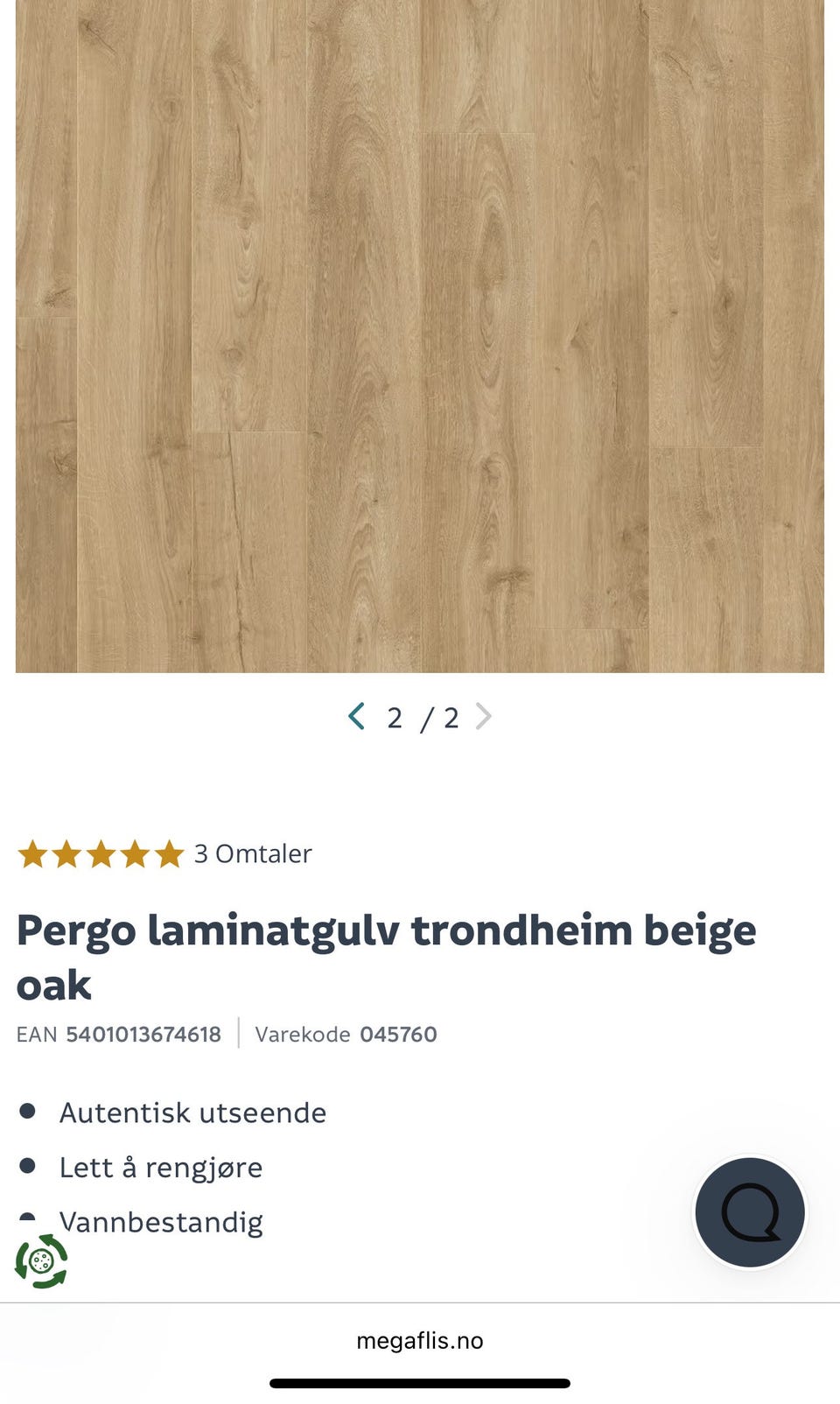Tap the megaflis.no address bar
The image size is (840, 1404).
420,1340
